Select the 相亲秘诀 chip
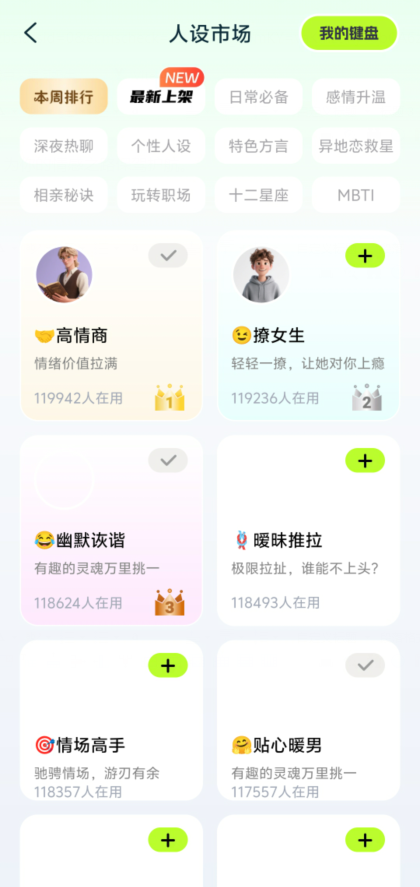This screenshot has width=420, height=887. pyautogui.click(x=63, y=195)
